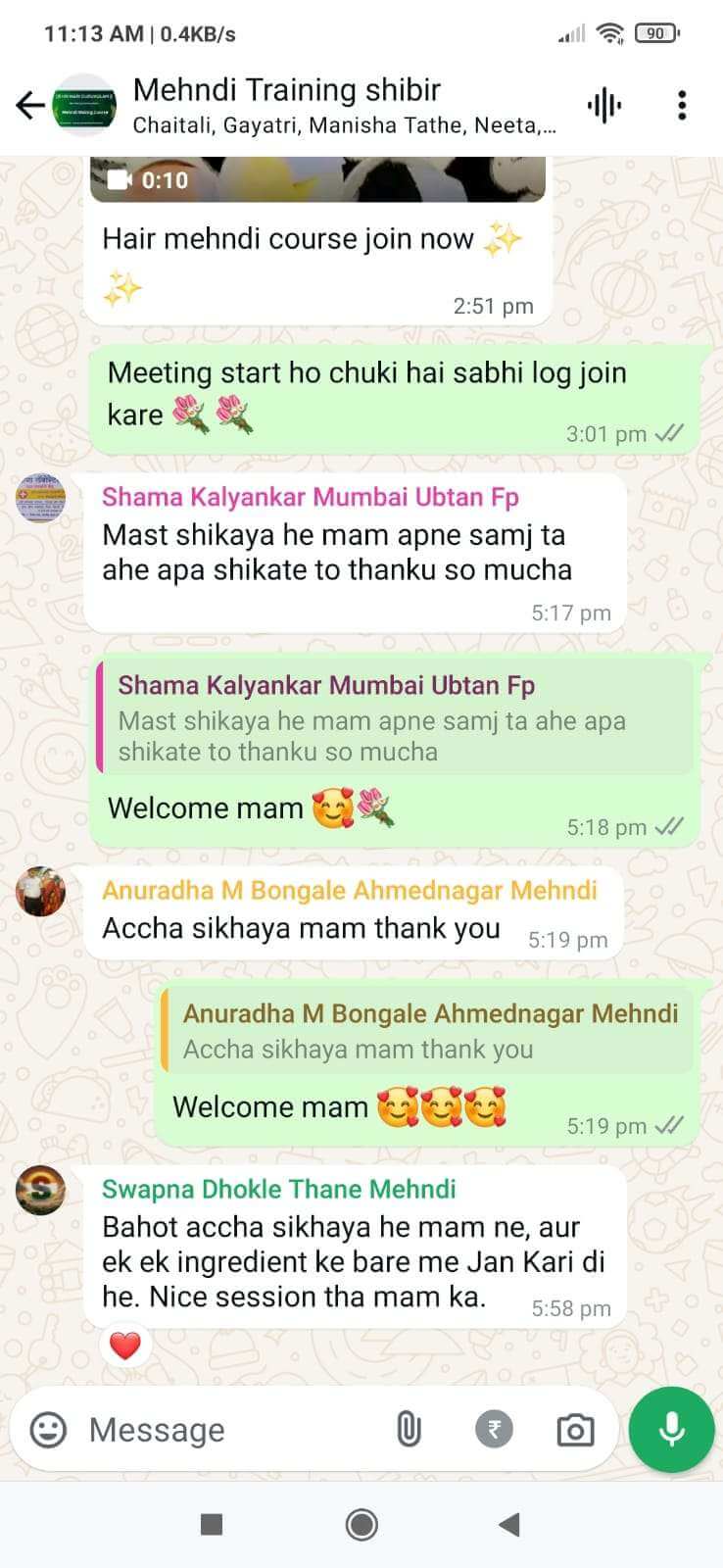Start a group voice chat
The height and width of the screenshot is (1568, 723).
[604, 105]
